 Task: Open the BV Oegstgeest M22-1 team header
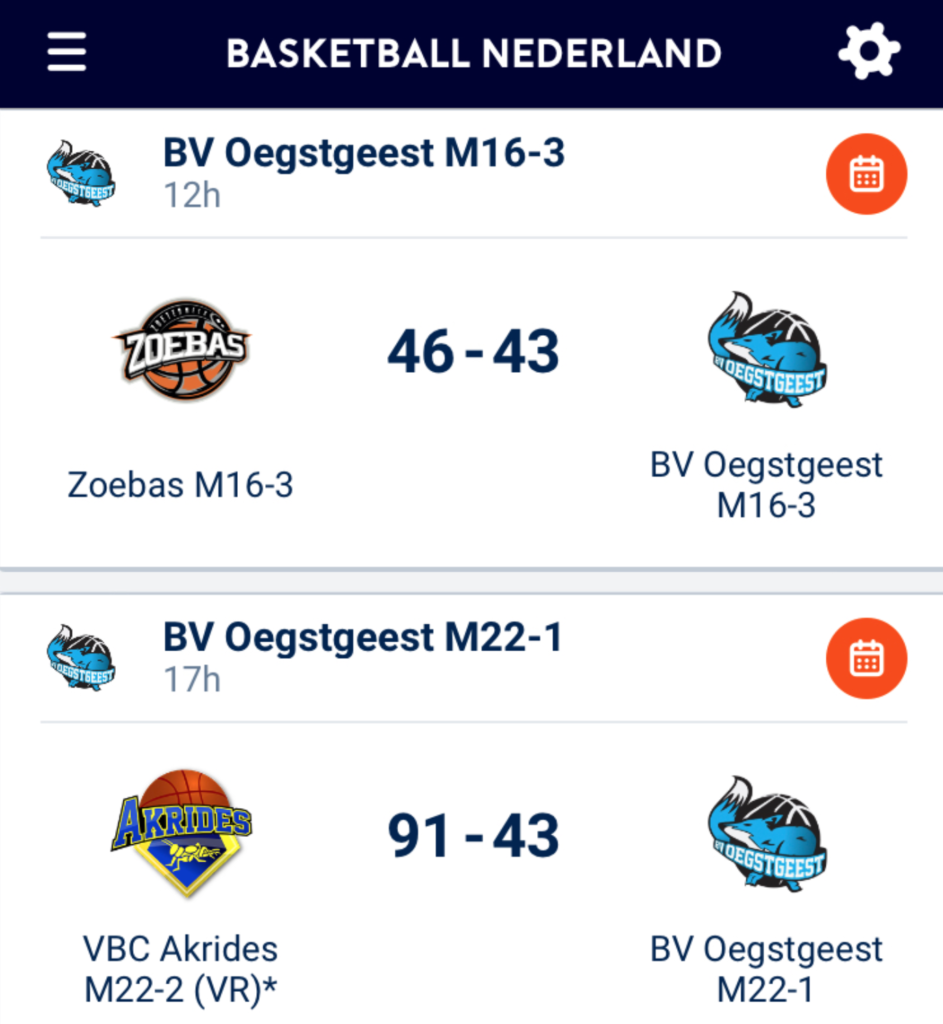coord(363,656)
